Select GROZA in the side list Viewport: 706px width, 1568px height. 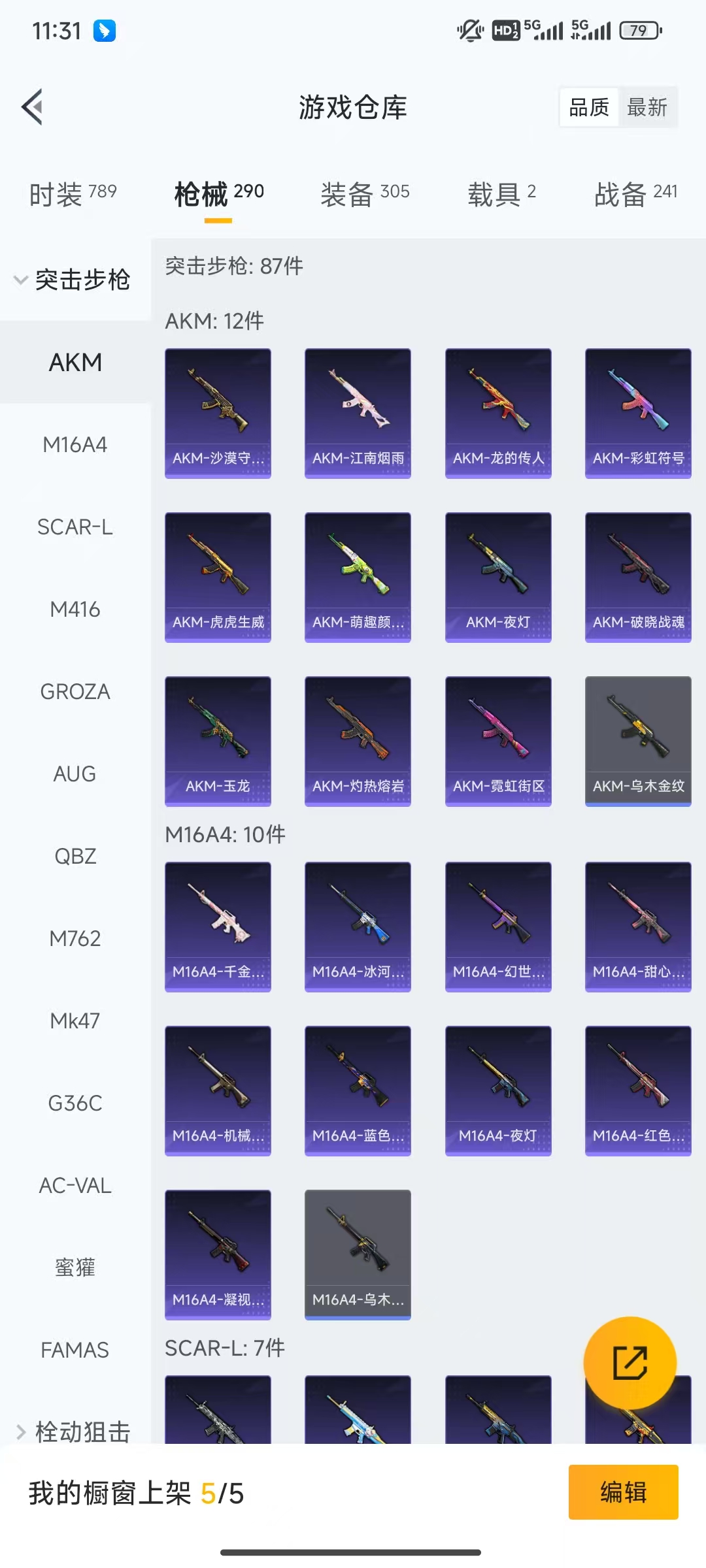(x=75, y=692)
